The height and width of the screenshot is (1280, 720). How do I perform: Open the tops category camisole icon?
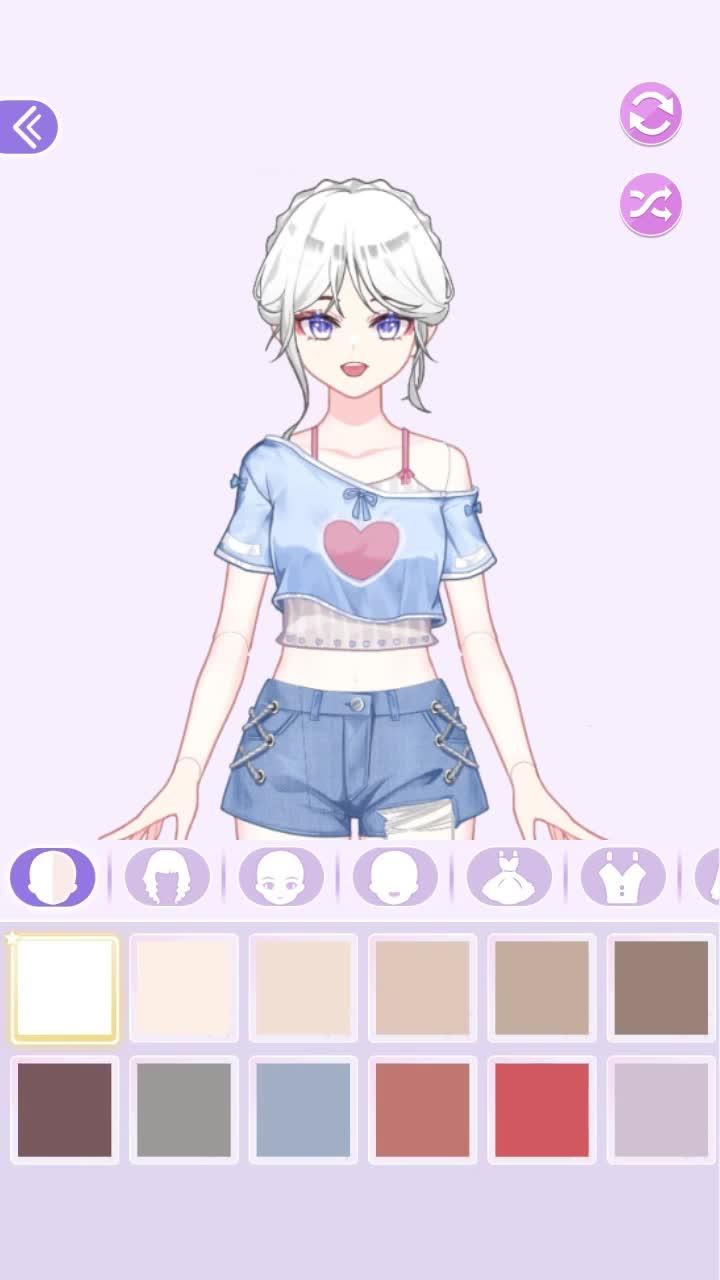[624, 877]
